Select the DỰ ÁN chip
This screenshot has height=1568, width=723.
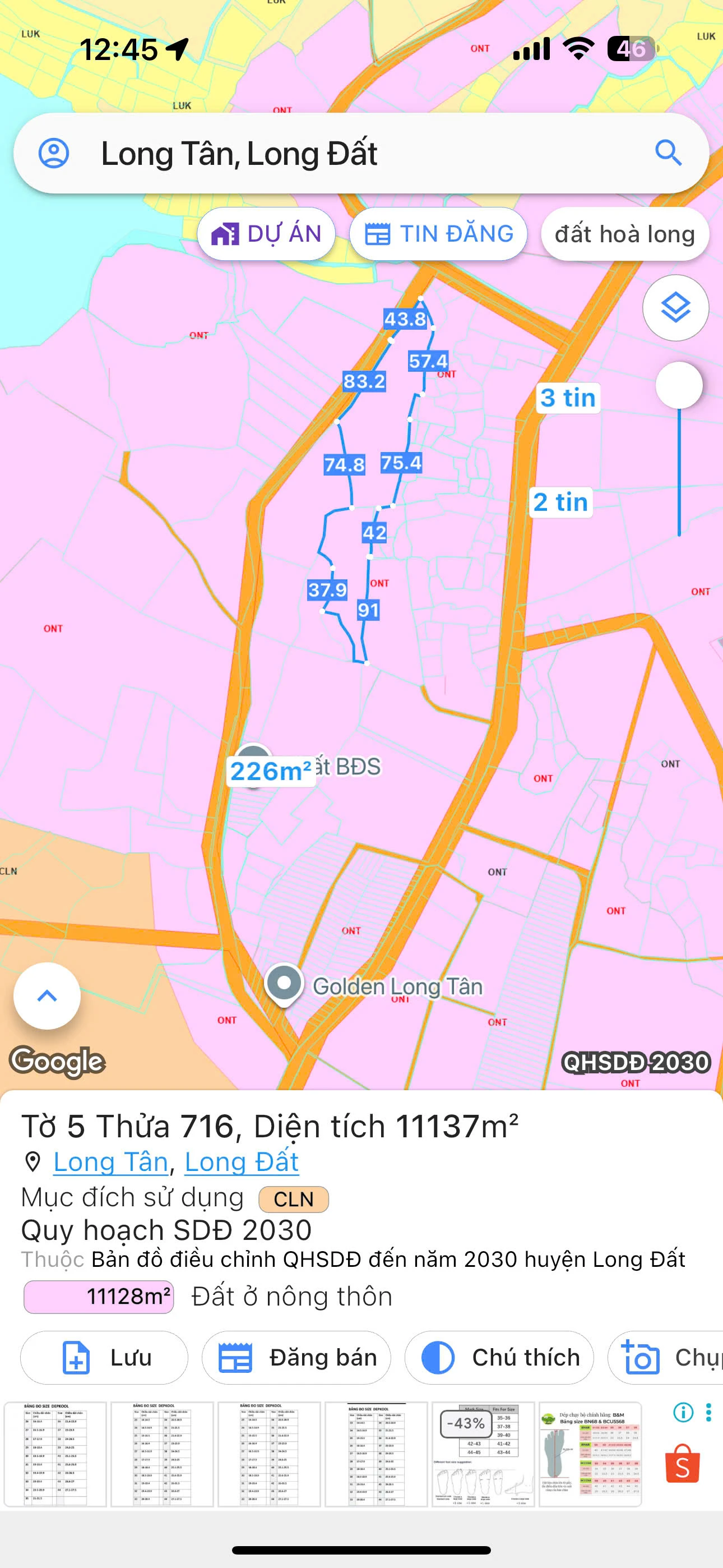click(266, 234)
